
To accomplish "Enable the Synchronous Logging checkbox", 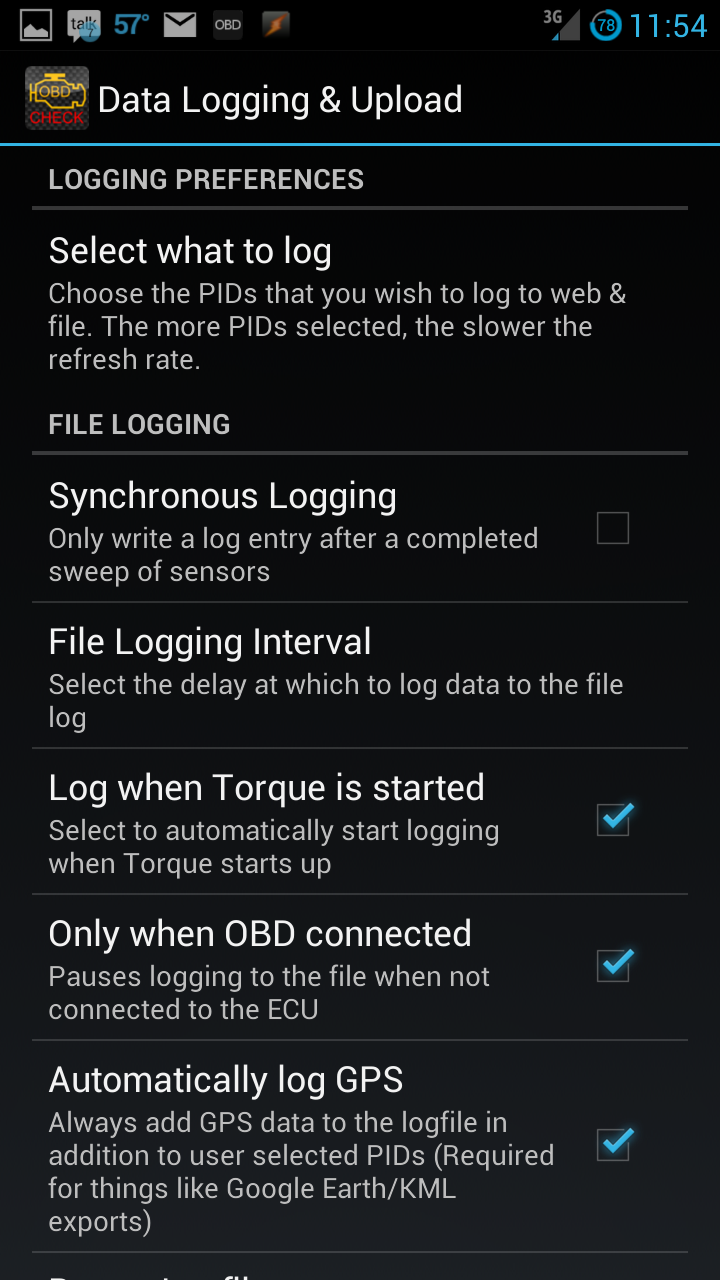I will (612, 528).
